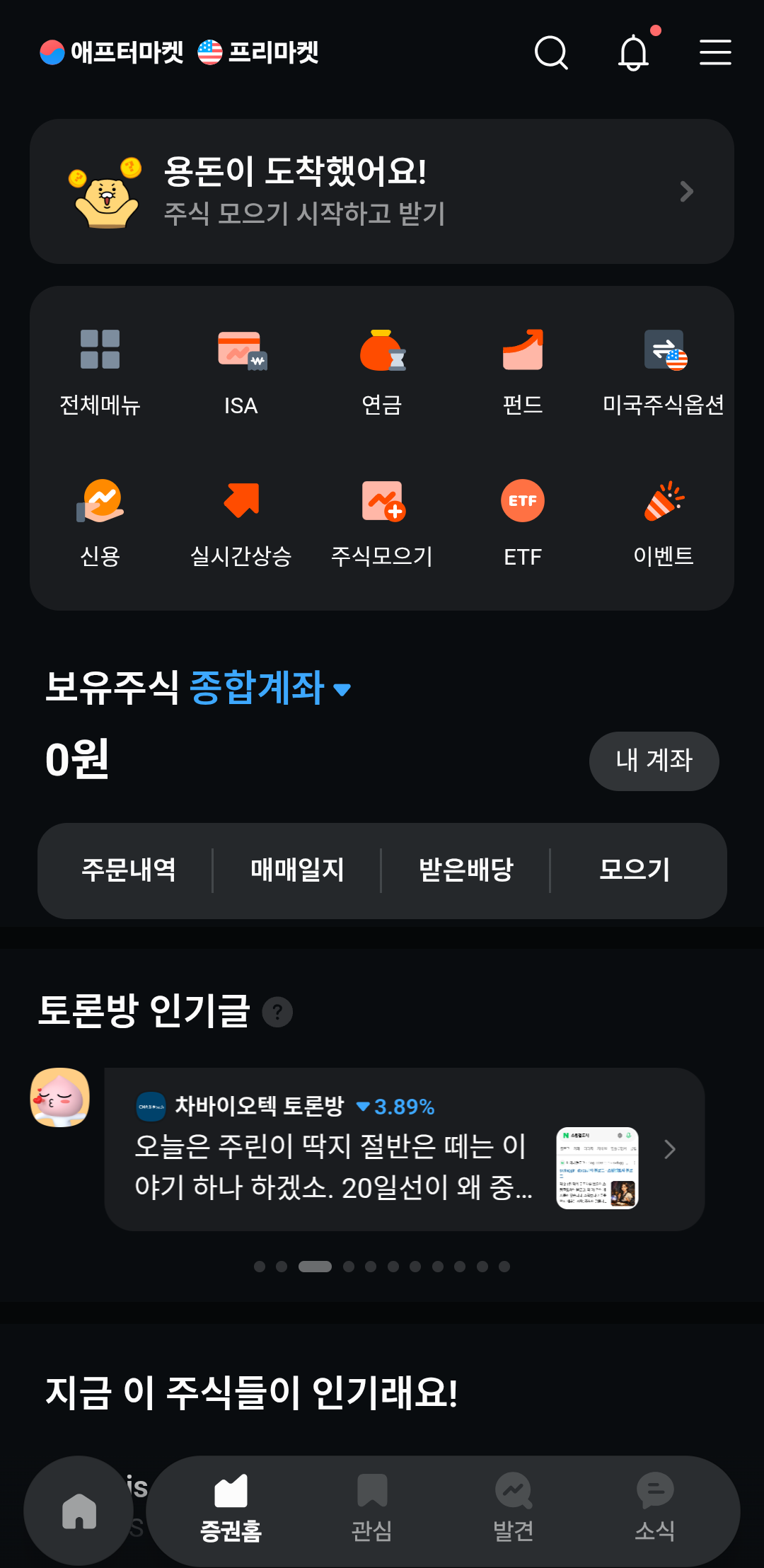Go to 연금 shortcut
The width and height of the screenshot is (764, 1568).
point(382,371)
